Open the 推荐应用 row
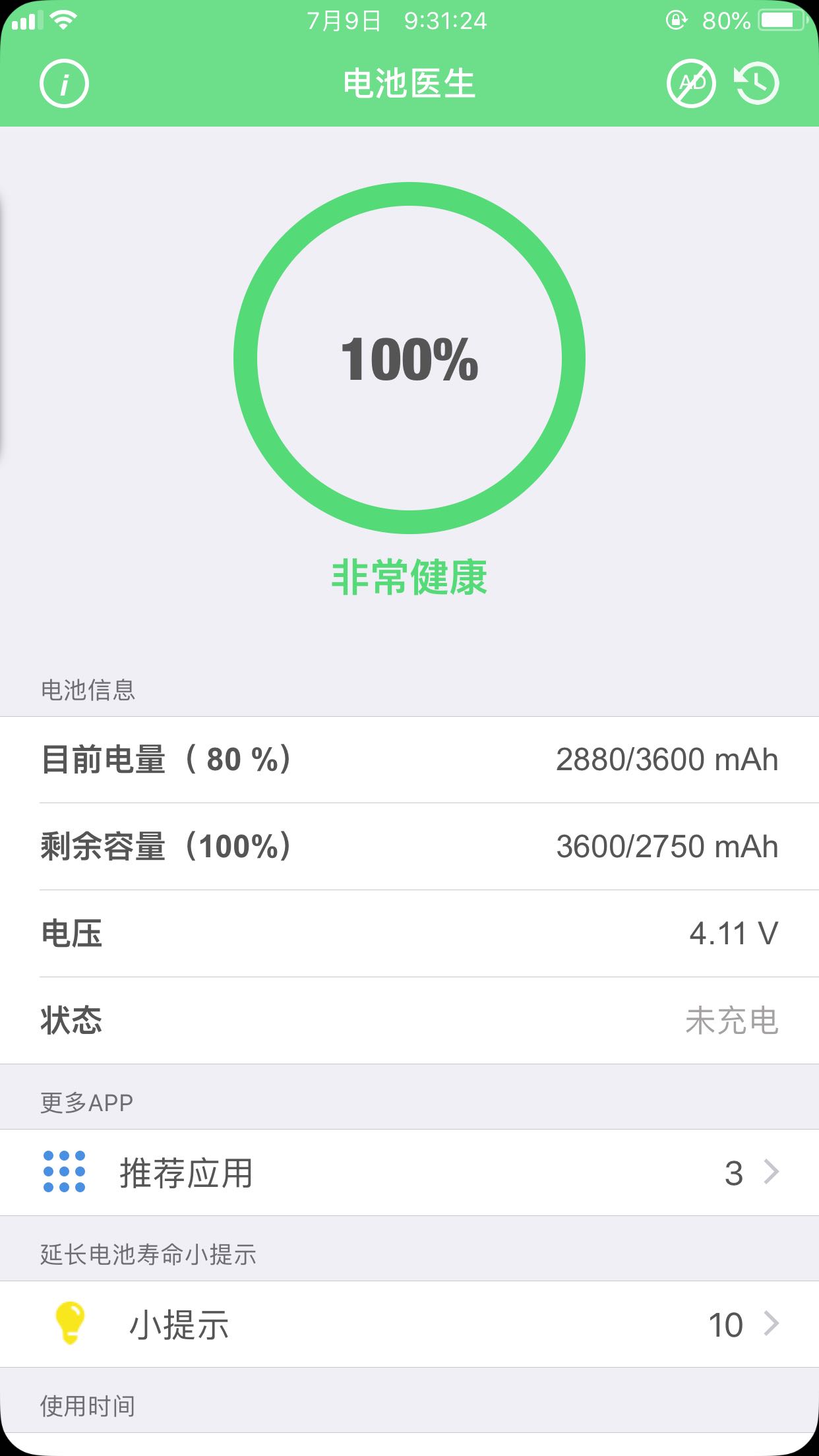 click(409, 1172)
